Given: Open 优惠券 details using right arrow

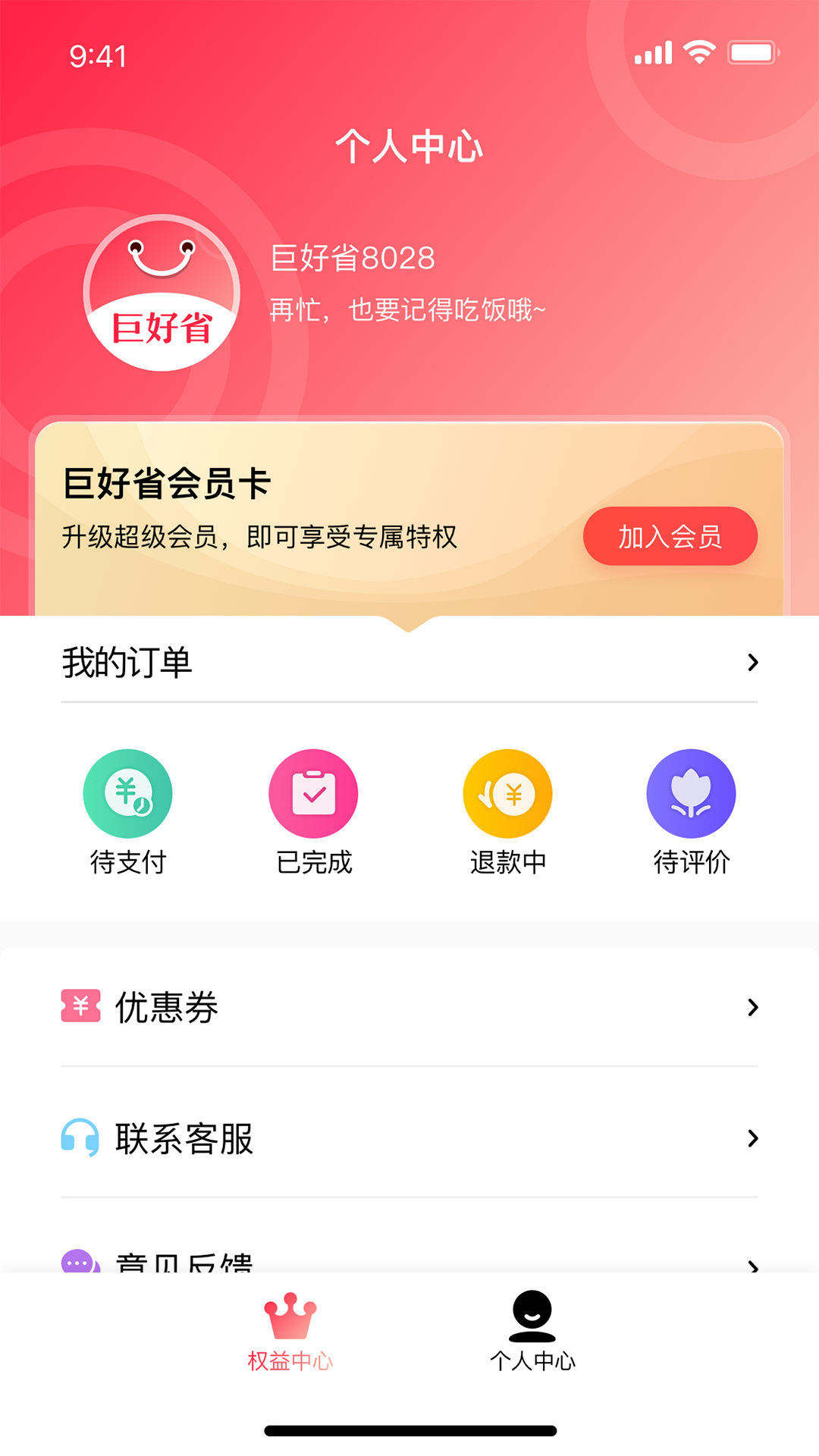Looking at the screenshot, I should point(753,1007).
